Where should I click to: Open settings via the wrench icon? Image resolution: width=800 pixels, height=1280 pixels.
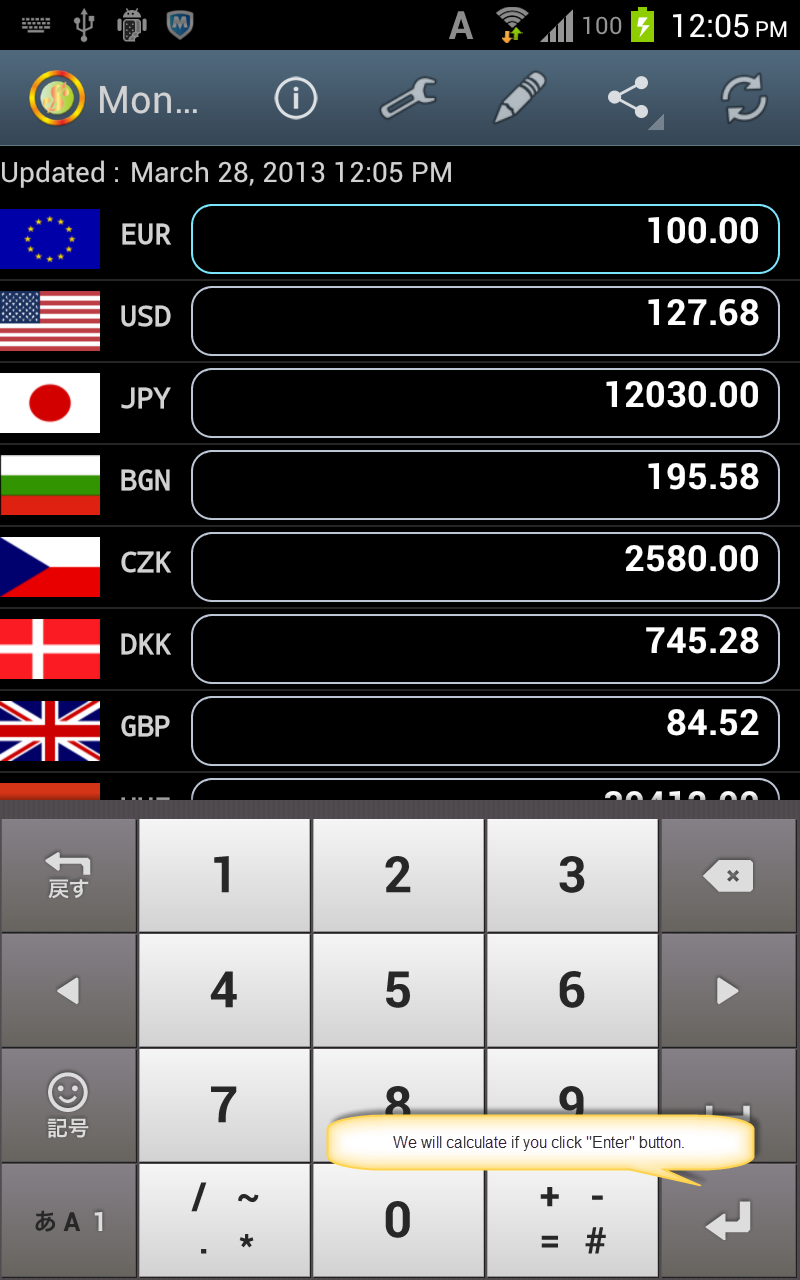click(408, 99)
